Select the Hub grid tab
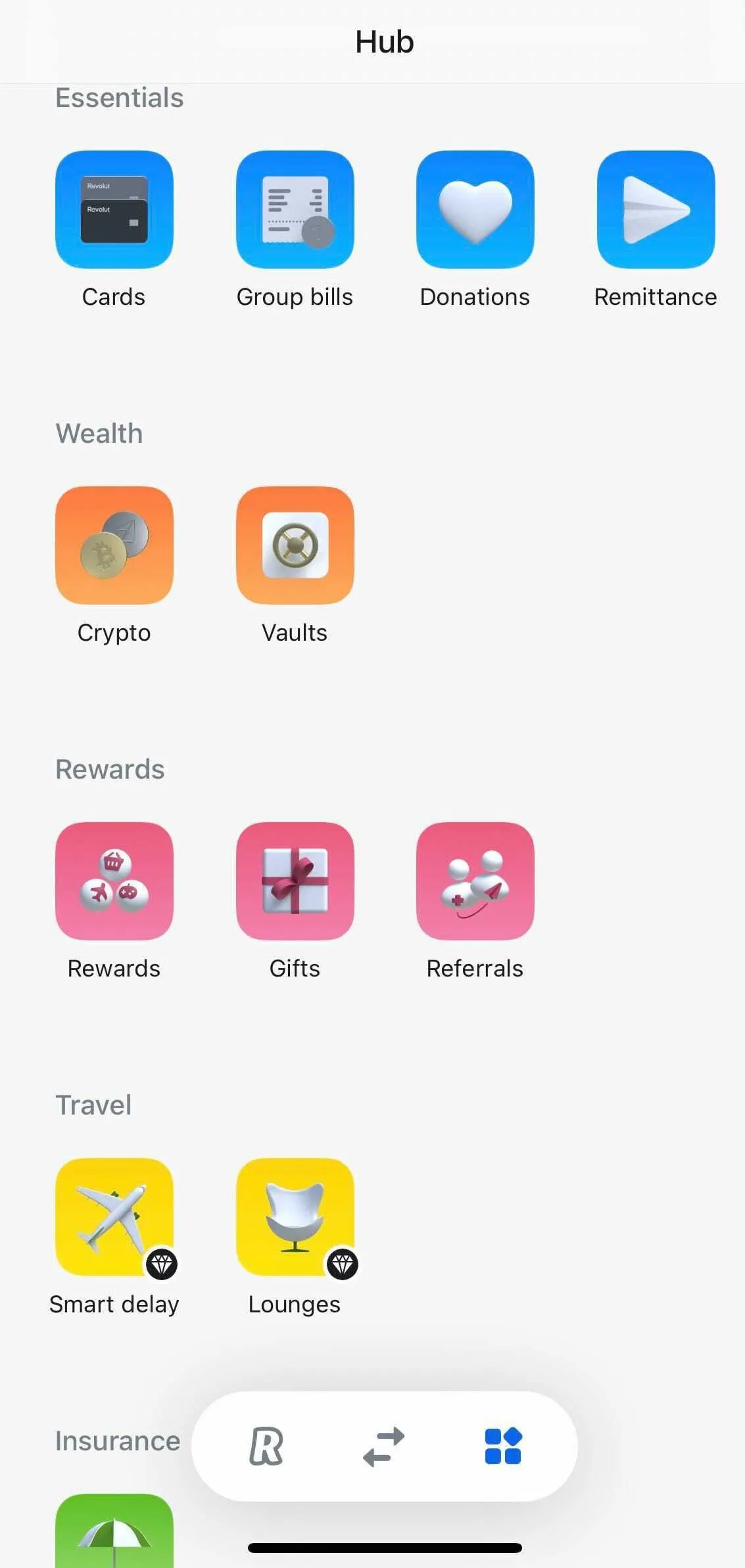Image resolution: width=745 pixels, height=1568 pixels. point(502,1446)
